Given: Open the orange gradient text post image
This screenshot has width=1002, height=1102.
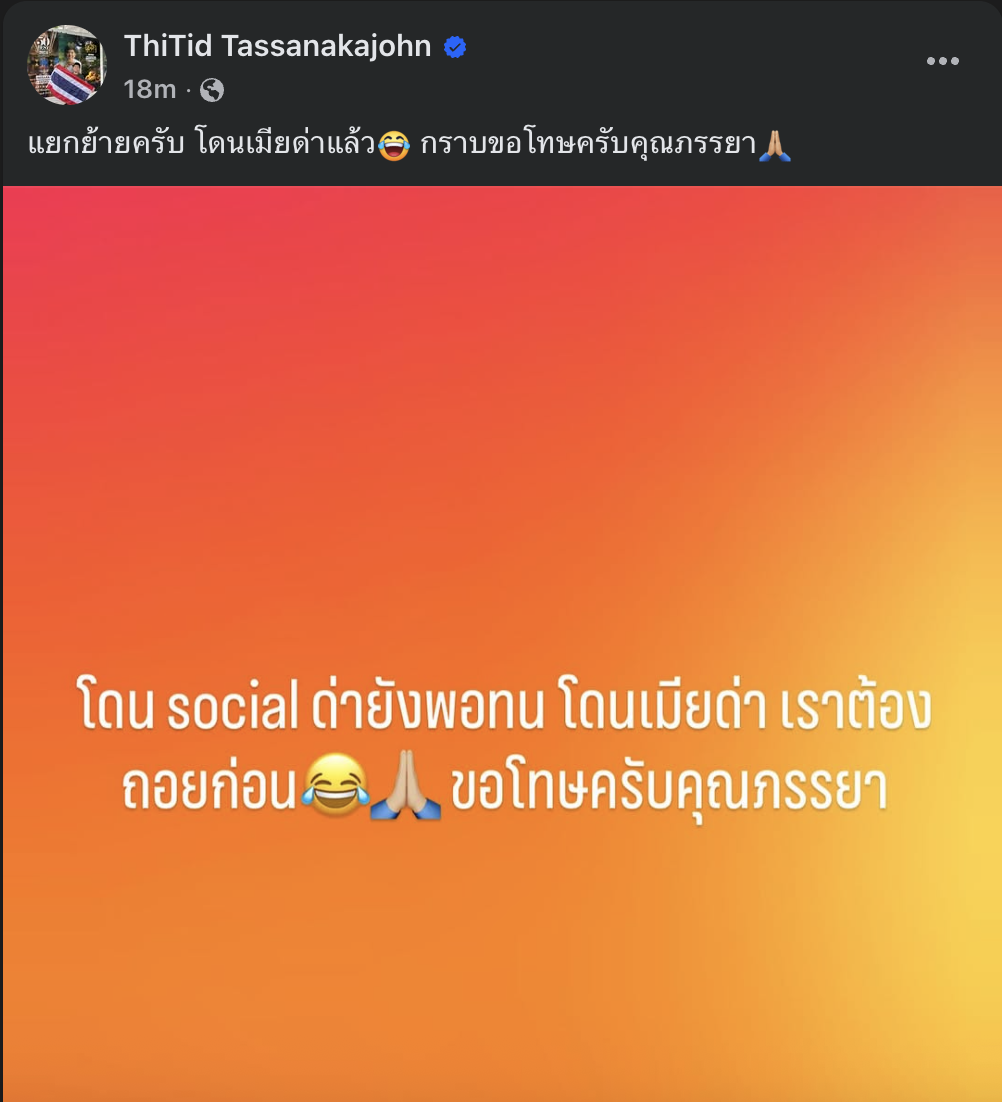Looking at the screenshot, I should (501, 640).
